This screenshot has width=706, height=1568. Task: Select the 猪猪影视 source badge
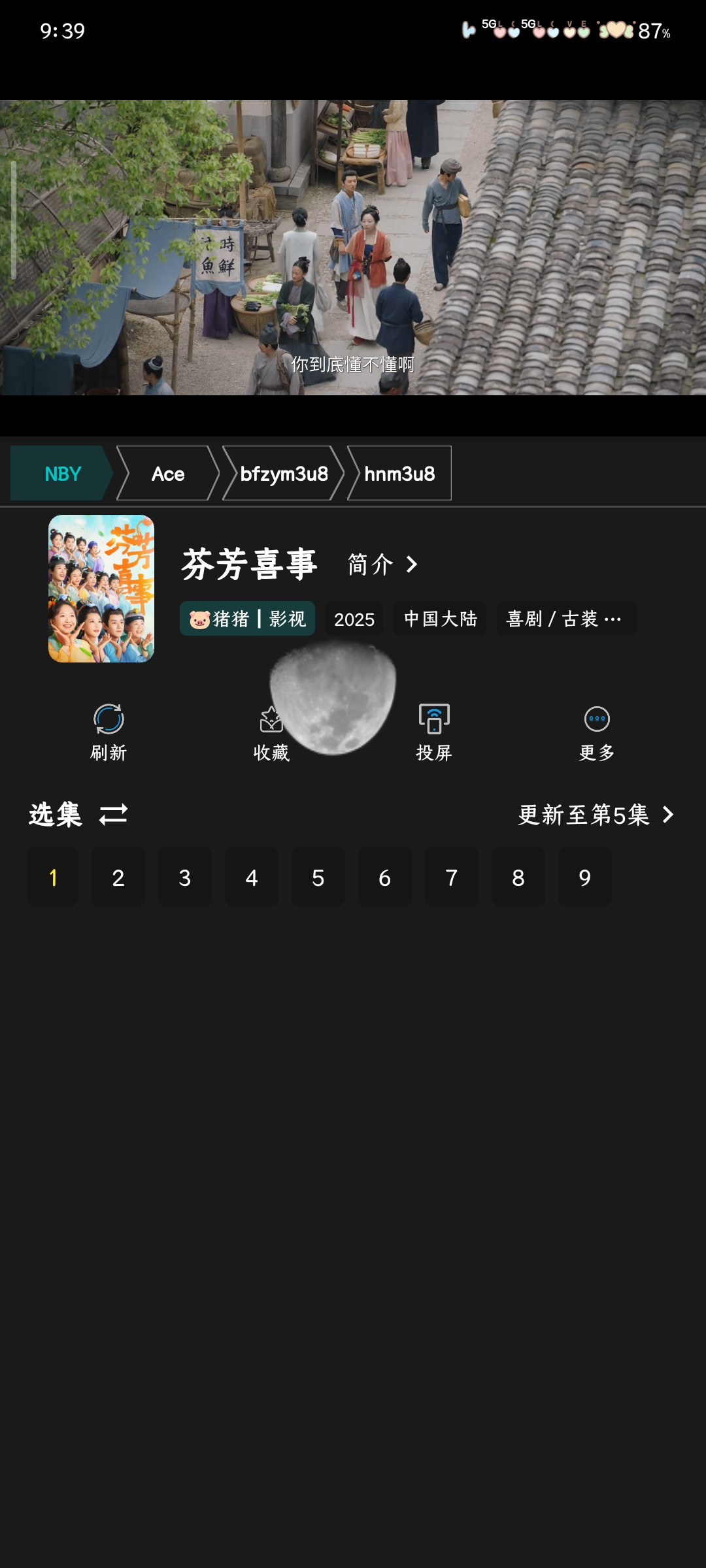click(247, 619)
